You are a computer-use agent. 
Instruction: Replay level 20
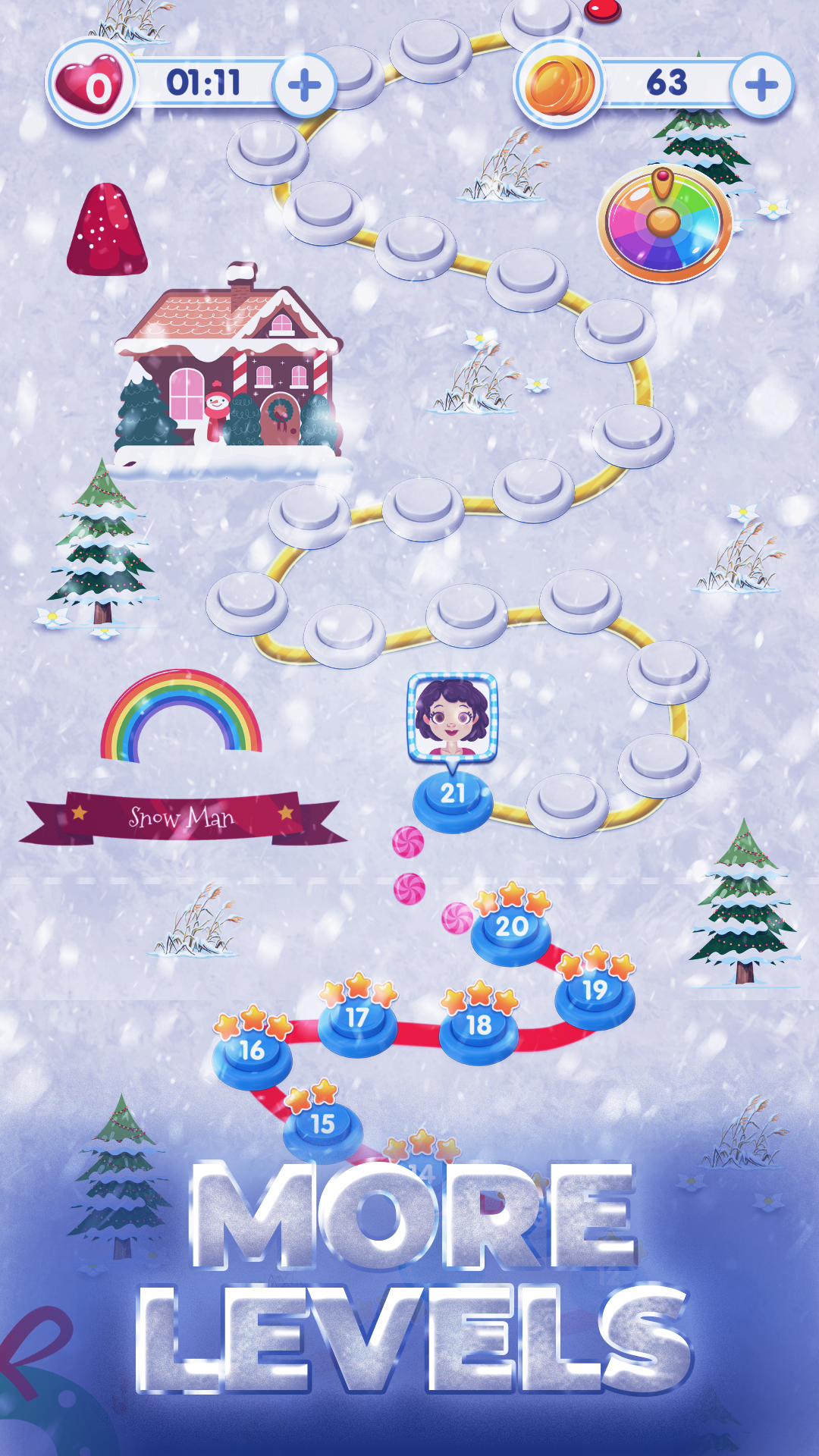pos(512,930)
